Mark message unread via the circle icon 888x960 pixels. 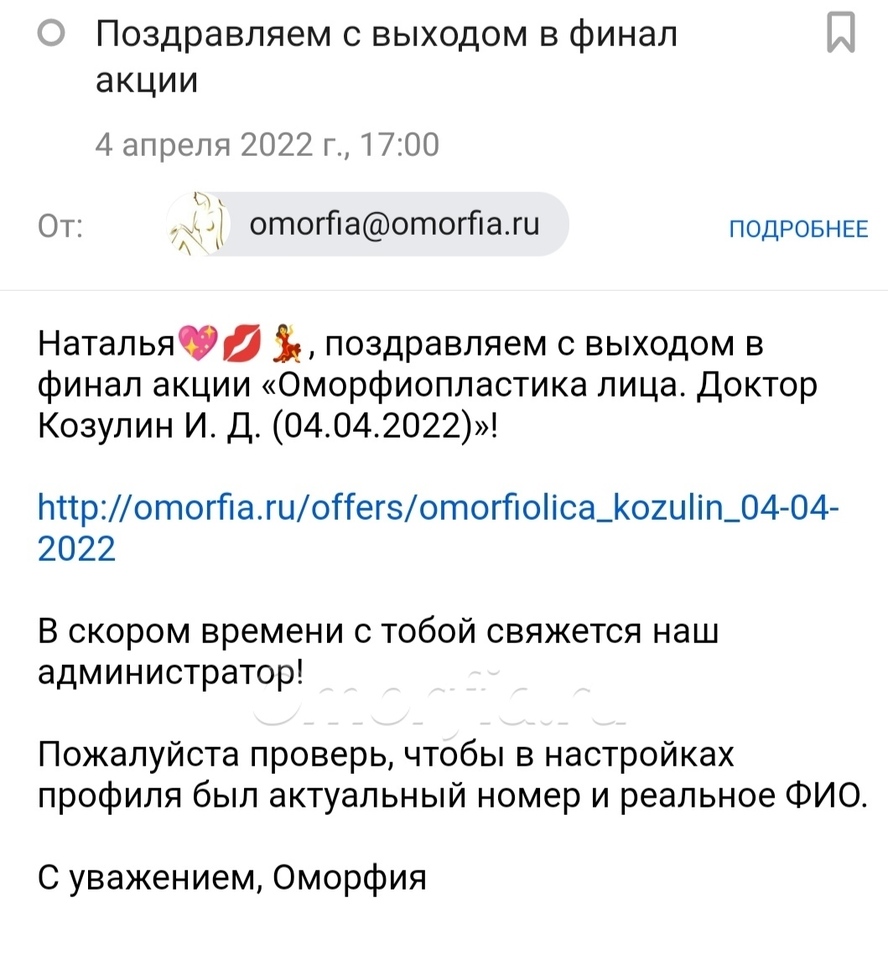(x=49, y=36)
